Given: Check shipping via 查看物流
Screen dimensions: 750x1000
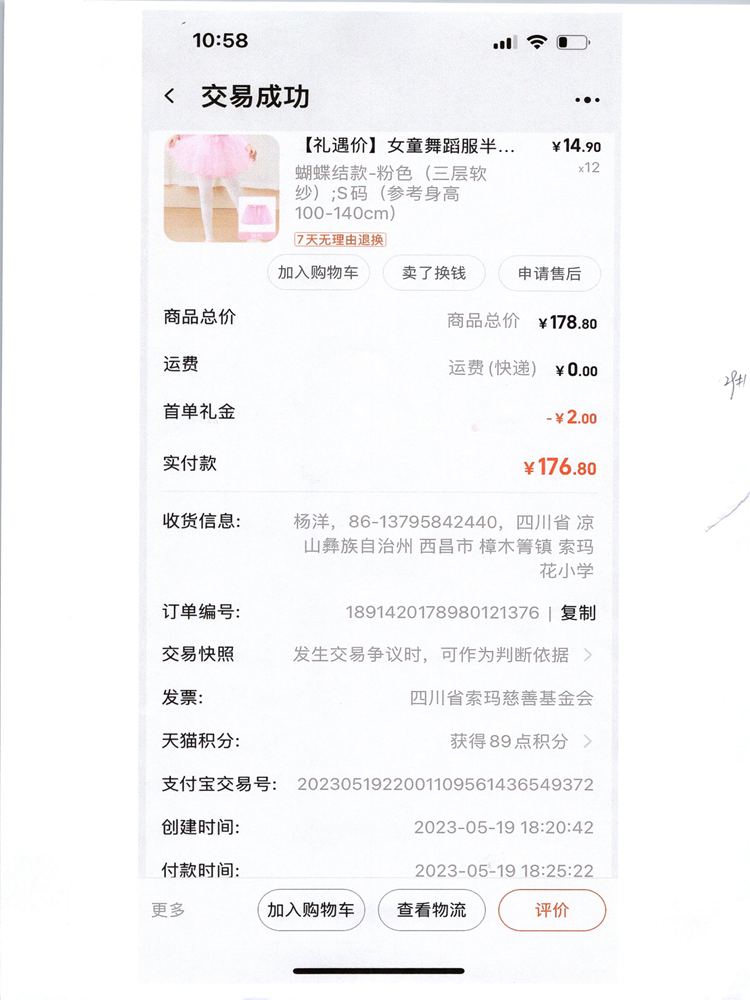Looking at the screenshot, I should pyautogui.click(x=431, y=910).
